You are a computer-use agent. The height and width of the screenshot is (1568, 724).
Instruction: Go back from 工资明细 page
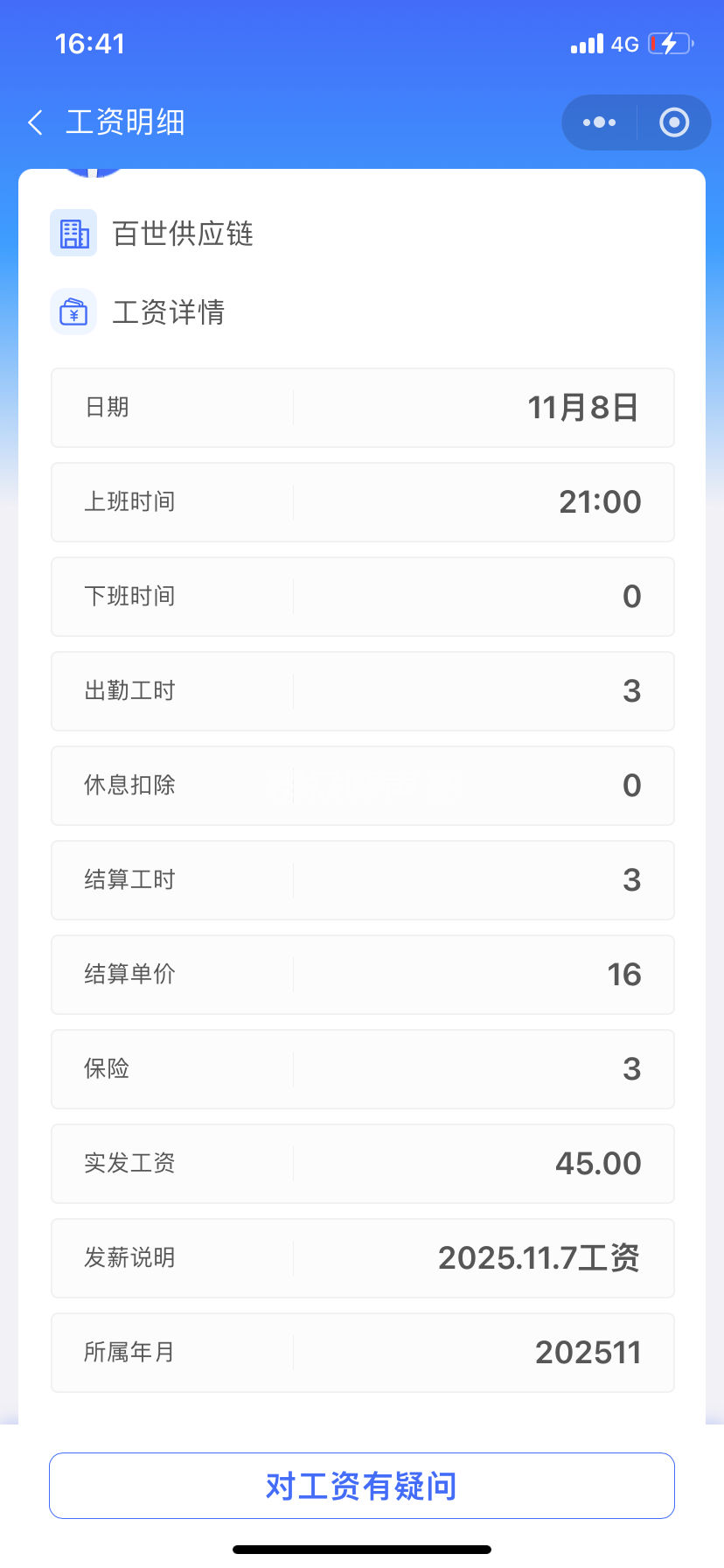35,122
